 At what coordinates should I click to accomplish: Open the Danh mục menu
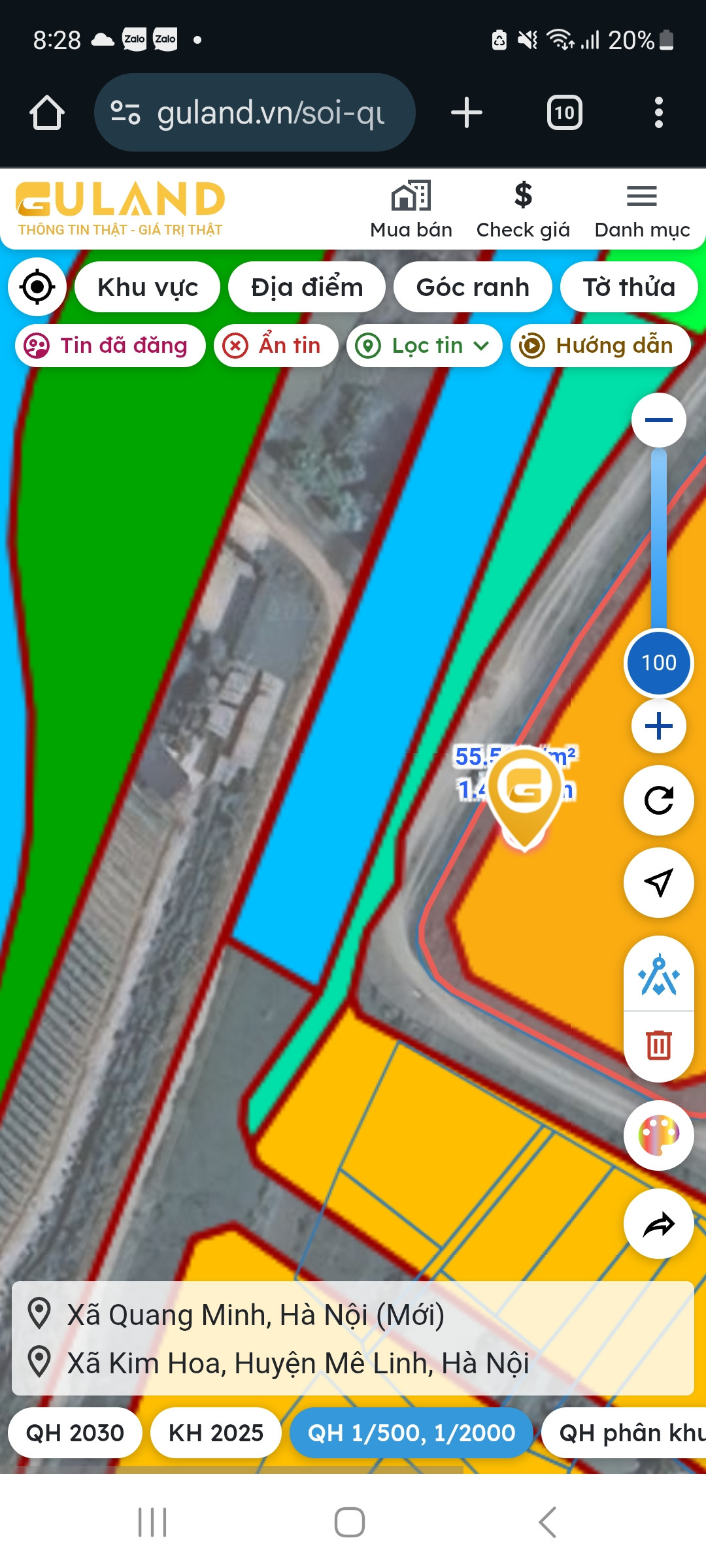click(642, 210)
